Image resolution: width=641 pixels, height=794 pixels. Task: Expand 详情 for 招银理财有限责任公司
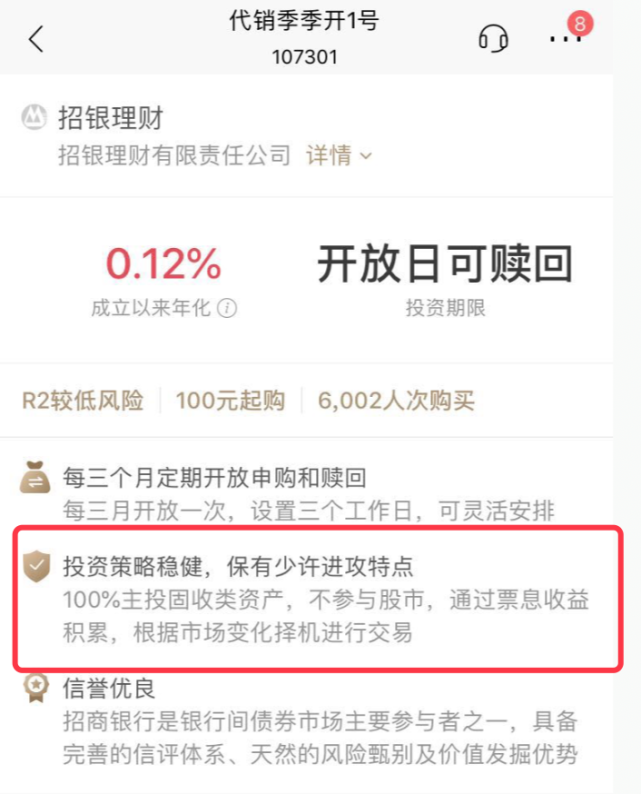[339, 155]
